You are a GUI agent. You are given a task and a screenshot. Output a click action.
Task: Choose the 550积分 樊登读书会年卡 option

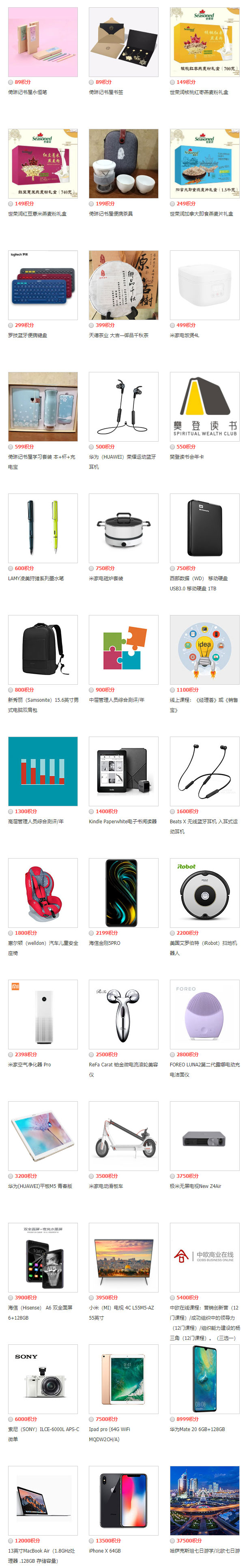click(x=173, y=447)
